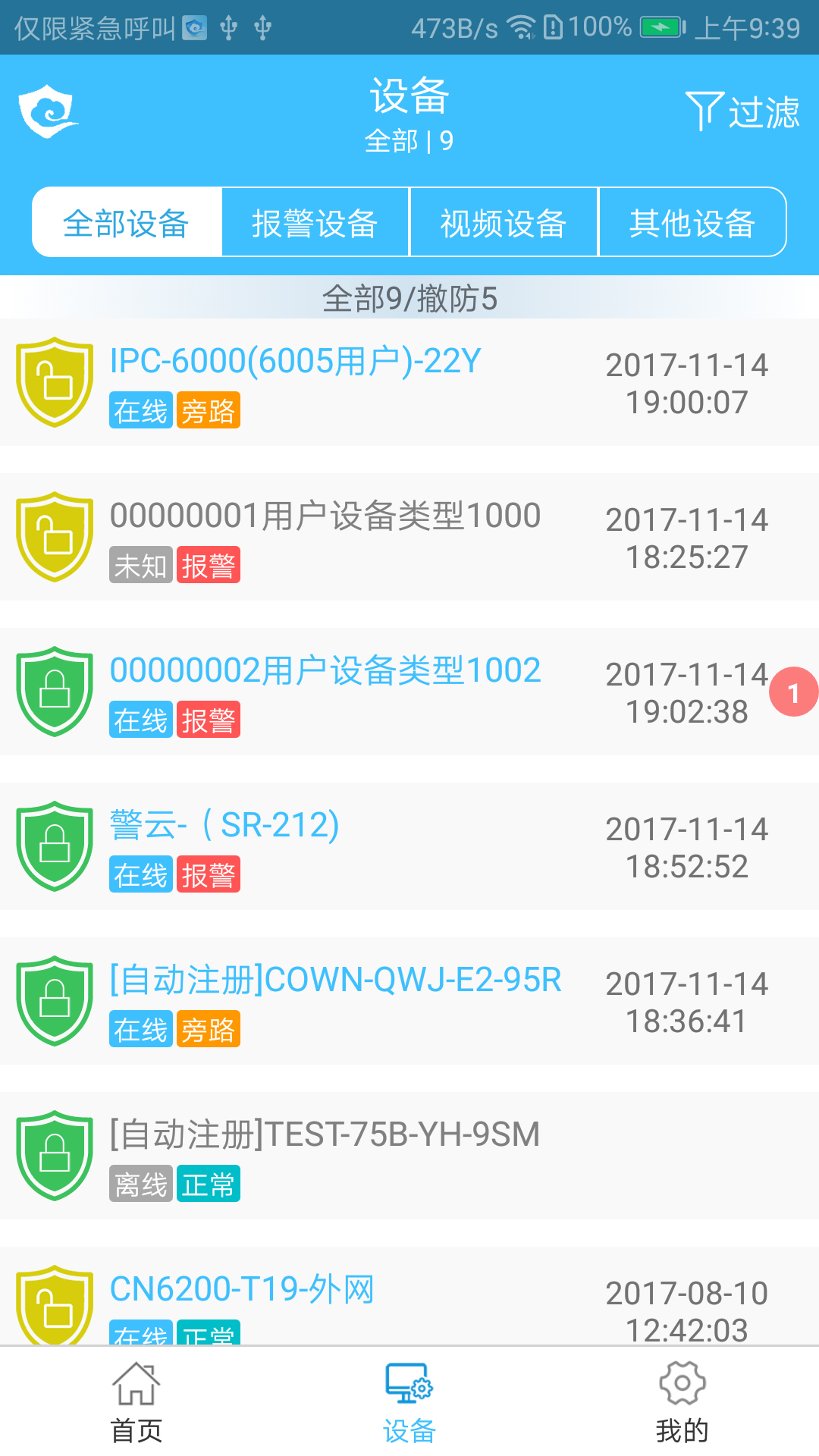Tap the yellow disarmed shield for IPC-6000
The width and height of the screenshot is (819, 1456).
click(x=54, y=383)
